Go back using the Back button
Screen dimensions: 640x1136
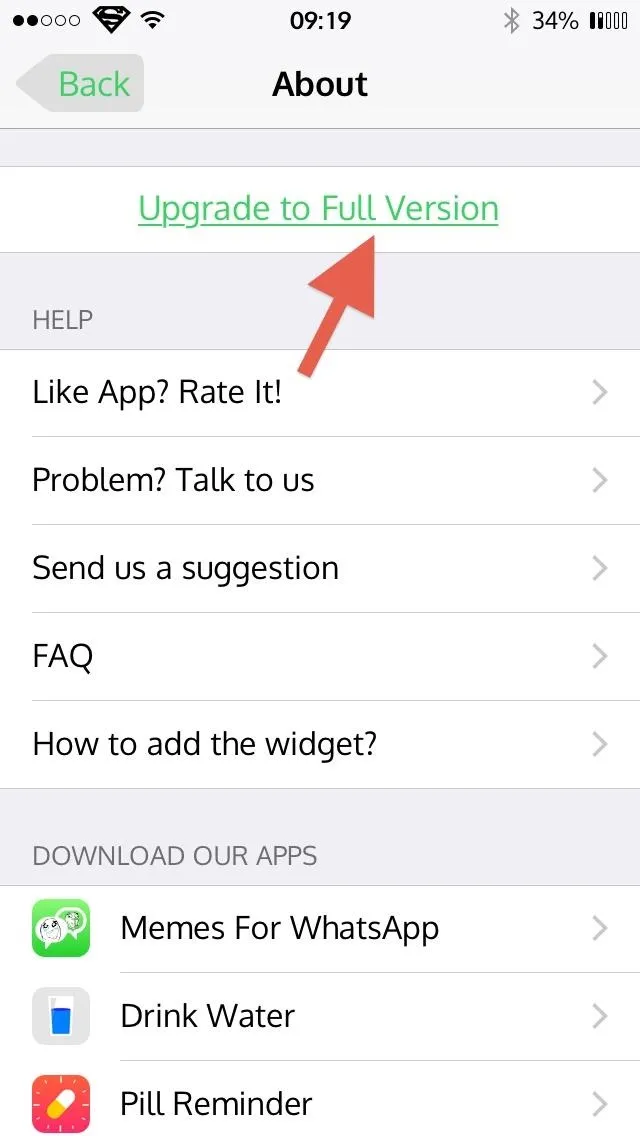80,83
